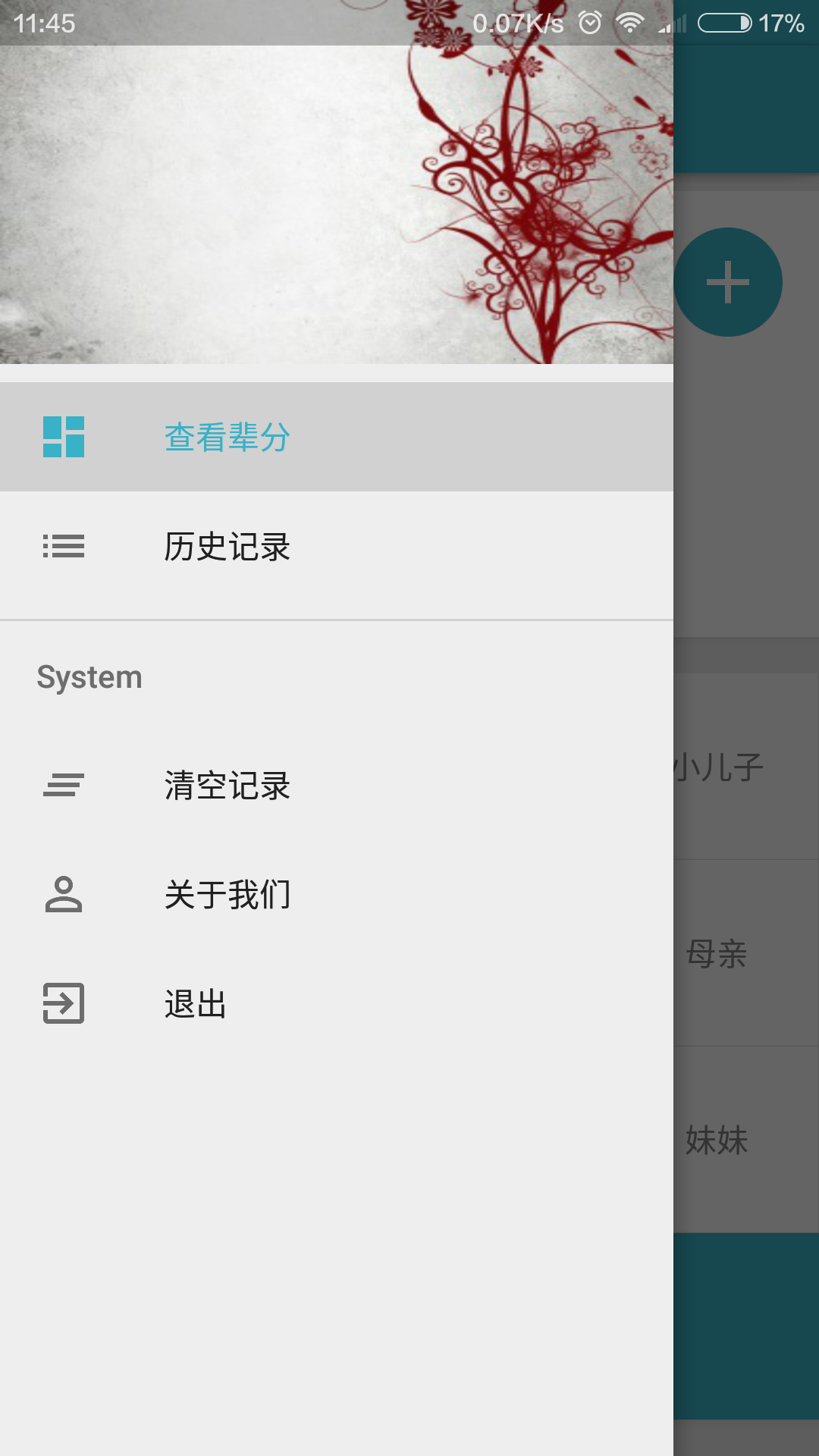Open the 关于我们 about page

(337, 895)
